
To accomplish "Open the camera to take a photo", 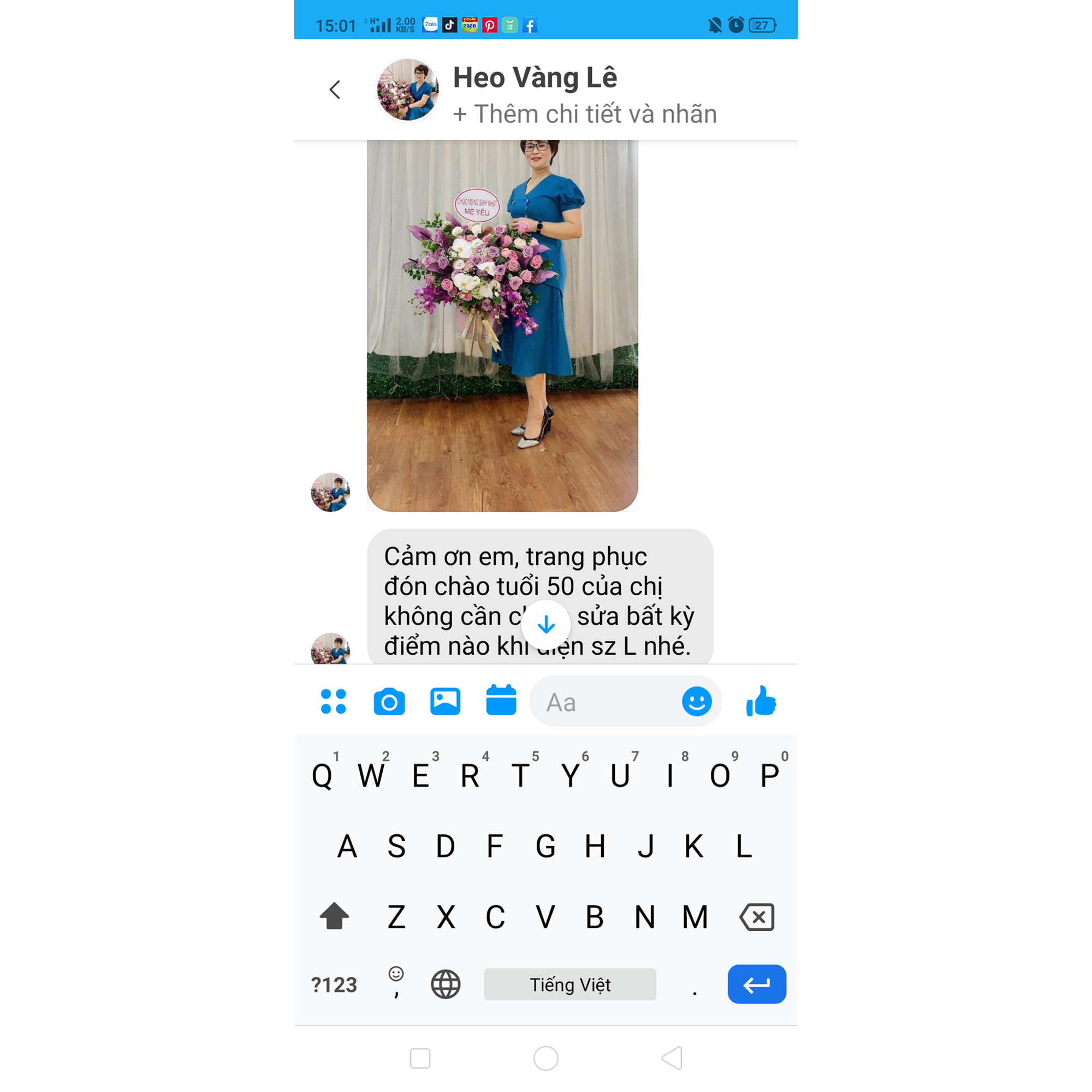I will tap(389, 702).
